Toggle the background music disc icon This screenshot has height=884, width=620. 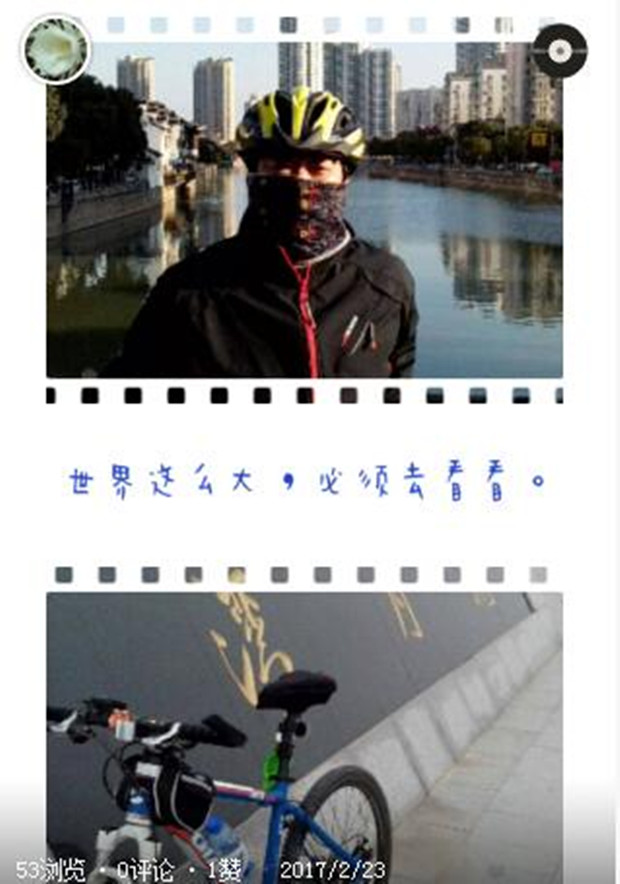(559, 49)
